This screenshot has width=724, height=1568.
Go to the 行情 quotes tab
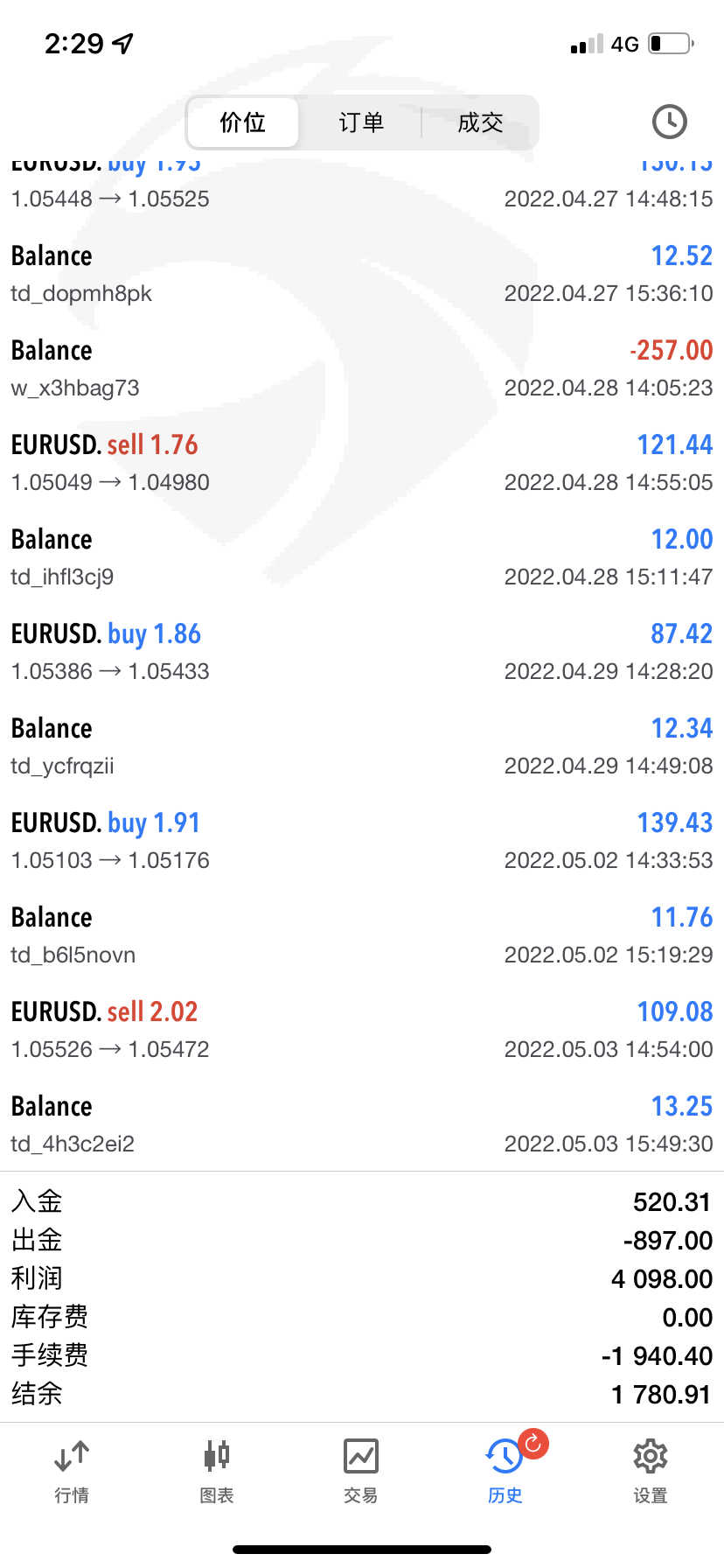72,1472
